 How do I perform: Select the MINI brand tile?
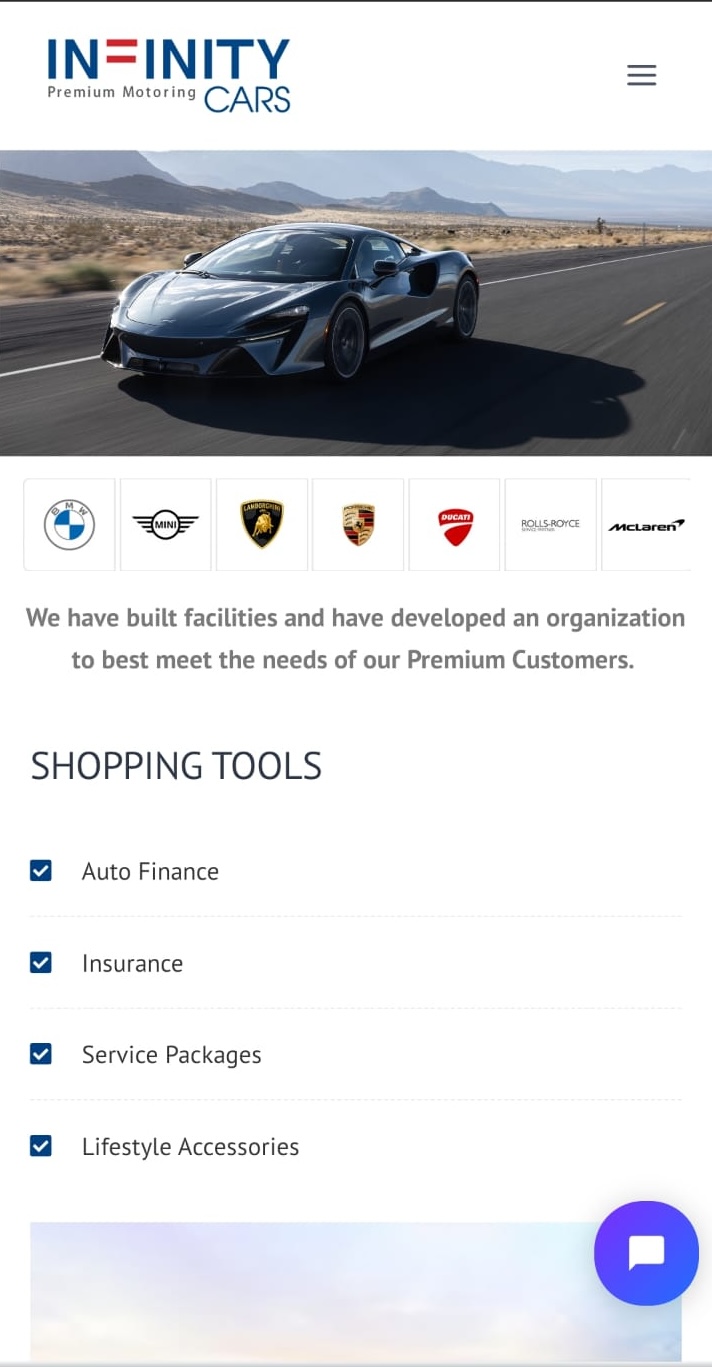165,524
